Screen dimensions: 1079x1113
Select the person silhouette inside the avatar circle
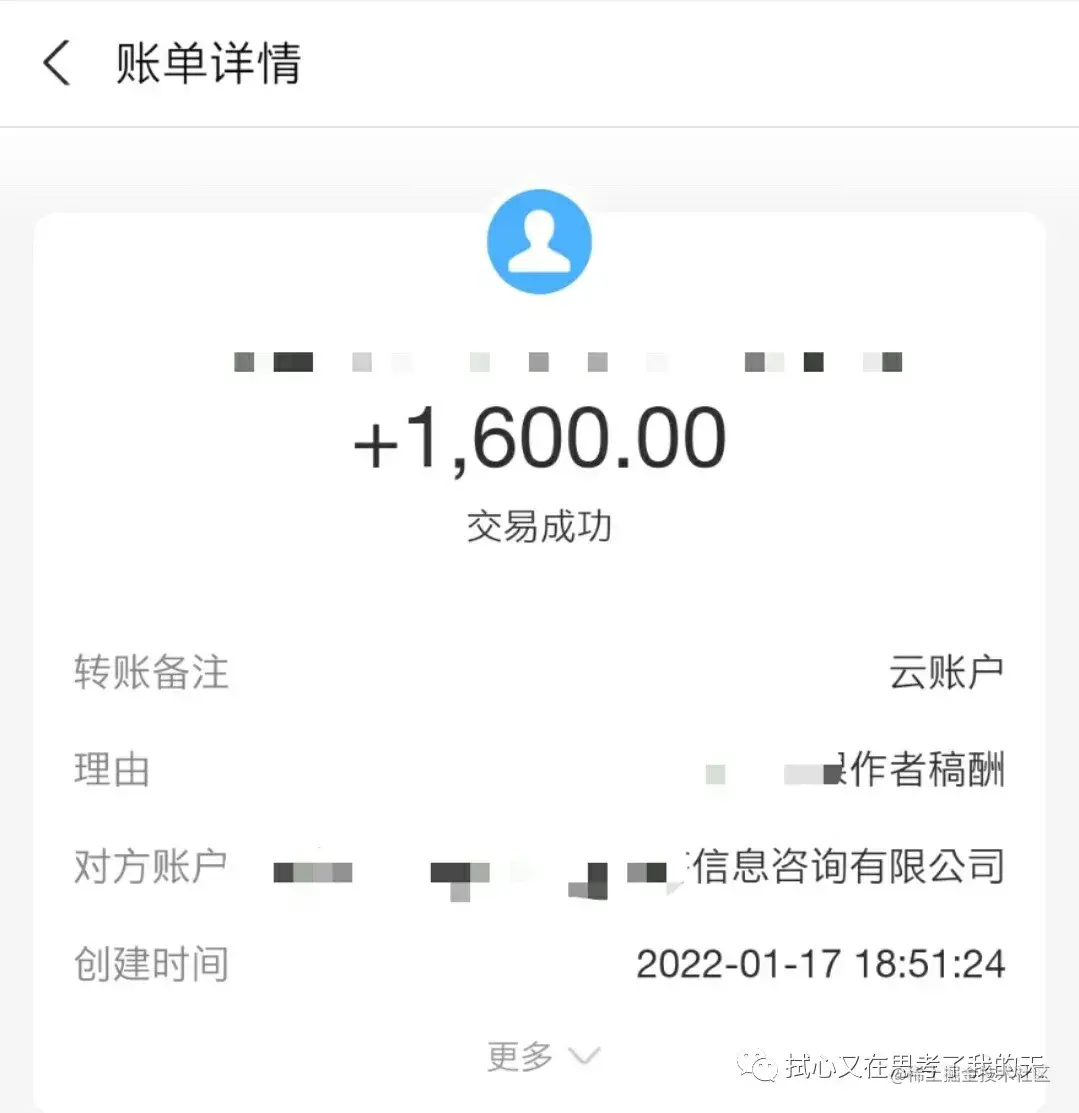tap(539, 241)
